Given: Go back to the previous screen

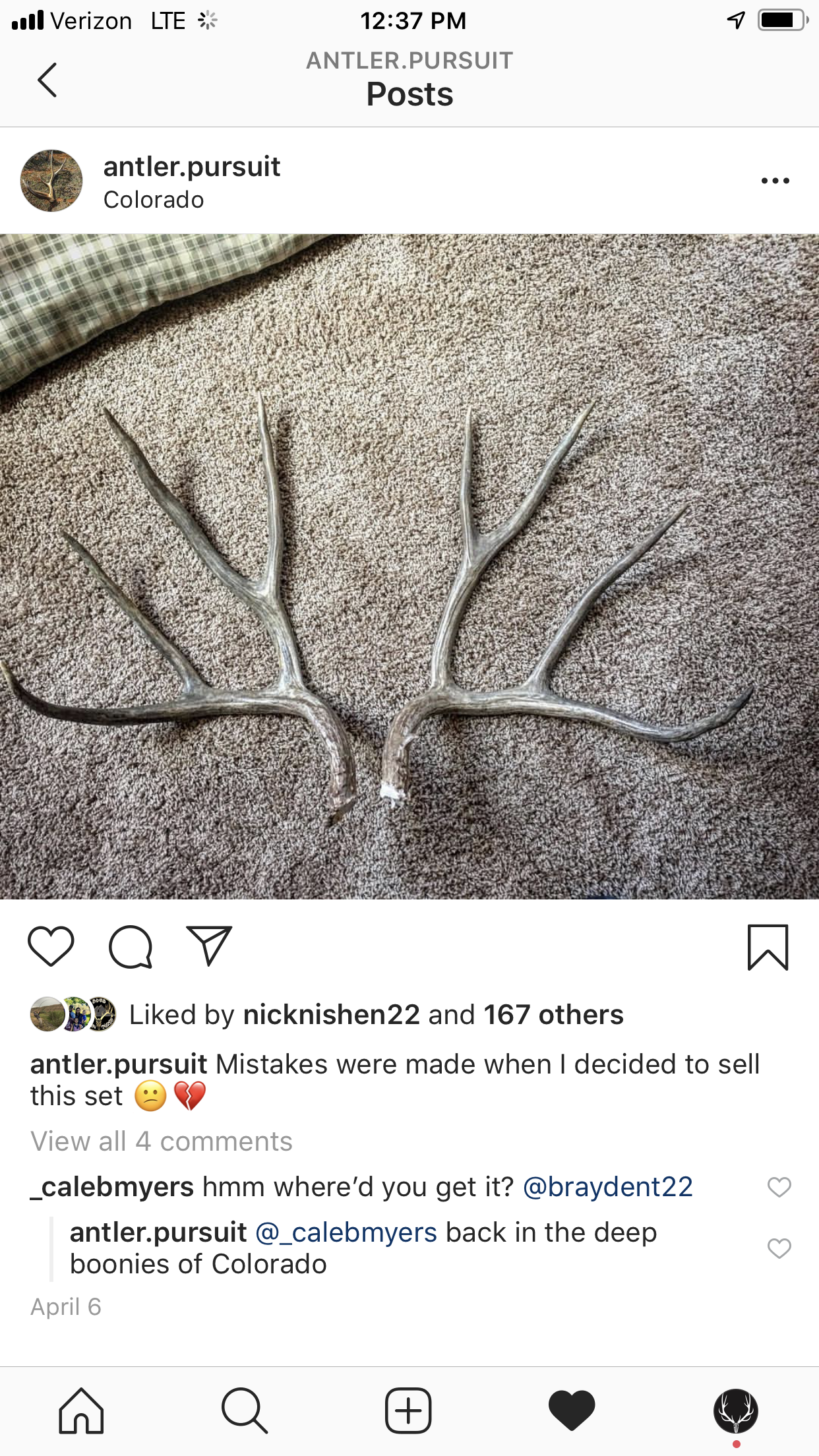Looking at the screenshot, I should coord(47,80).
